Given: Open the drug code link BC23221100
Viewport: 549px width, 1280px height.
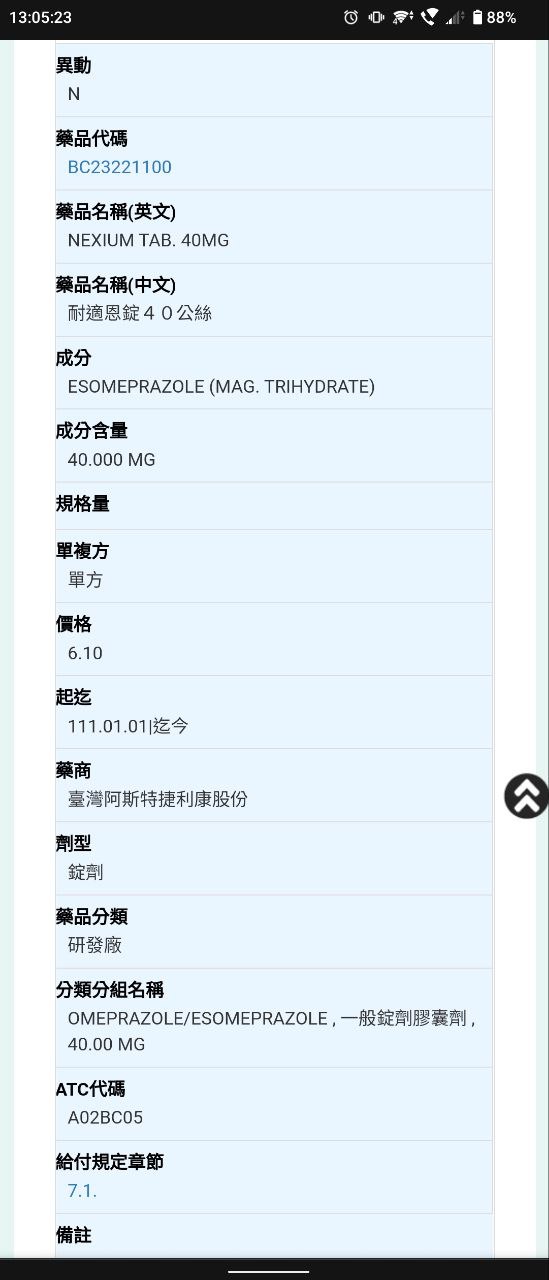Looking at the screenshot, I should 119,167.
